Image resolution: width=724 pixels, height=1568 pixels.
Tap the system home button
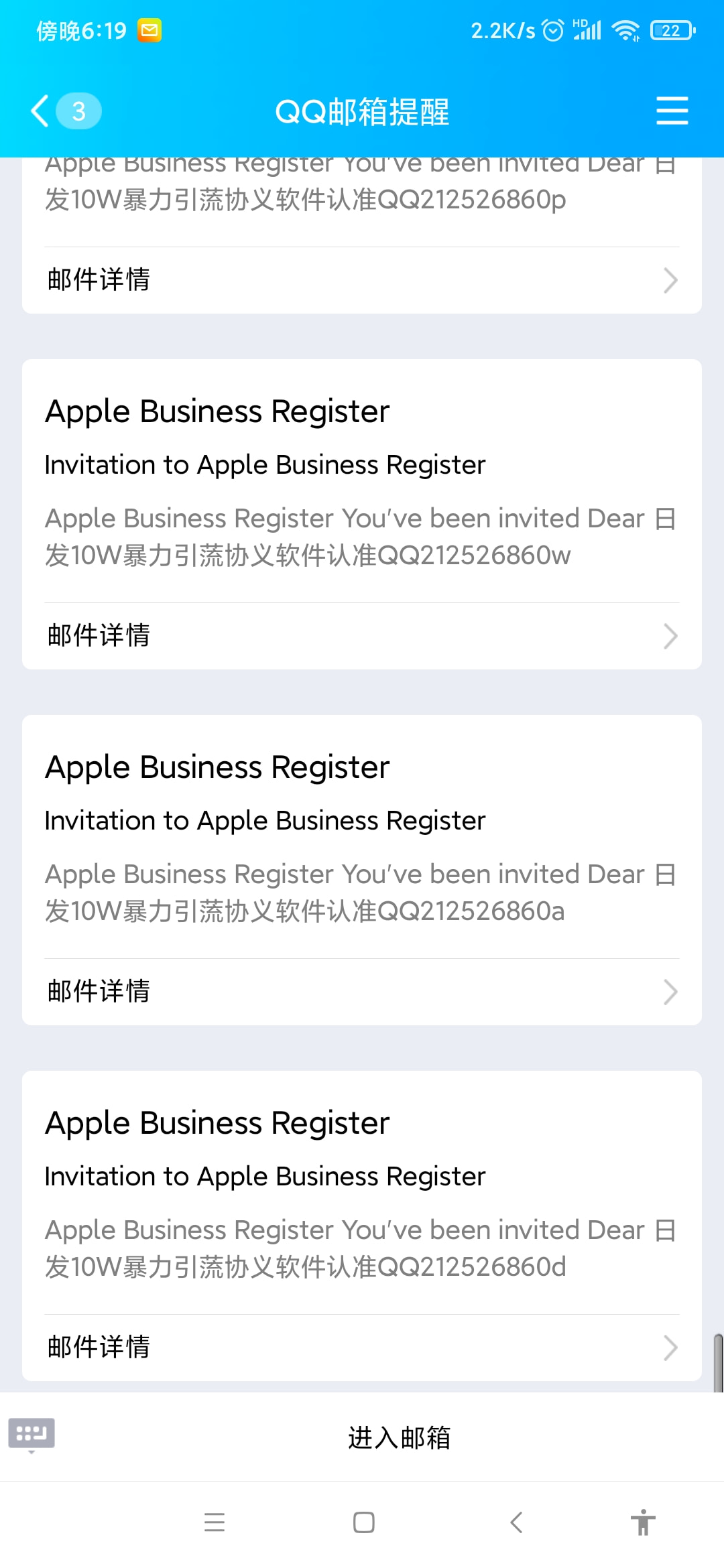(x=363, y=1522)
